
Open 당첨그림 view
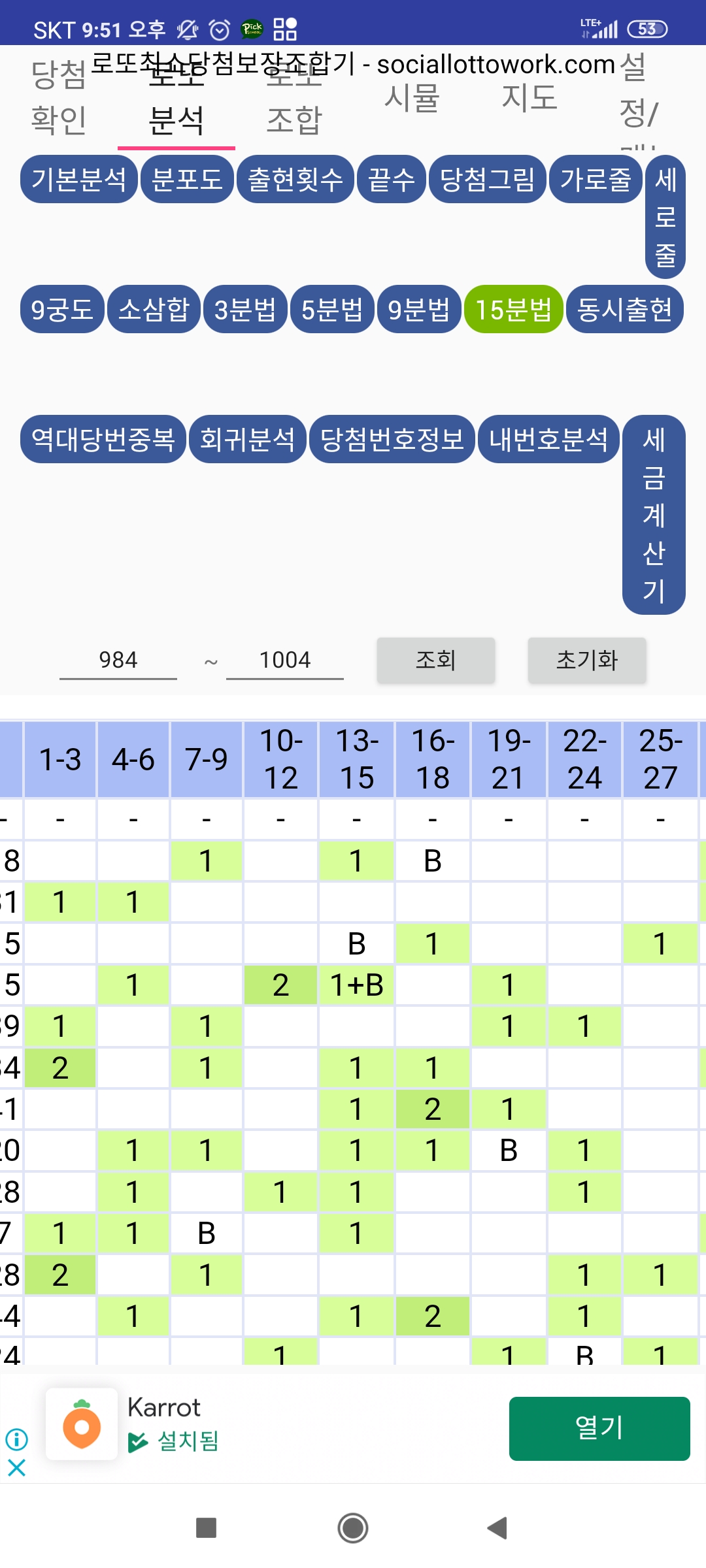(487, 179)
